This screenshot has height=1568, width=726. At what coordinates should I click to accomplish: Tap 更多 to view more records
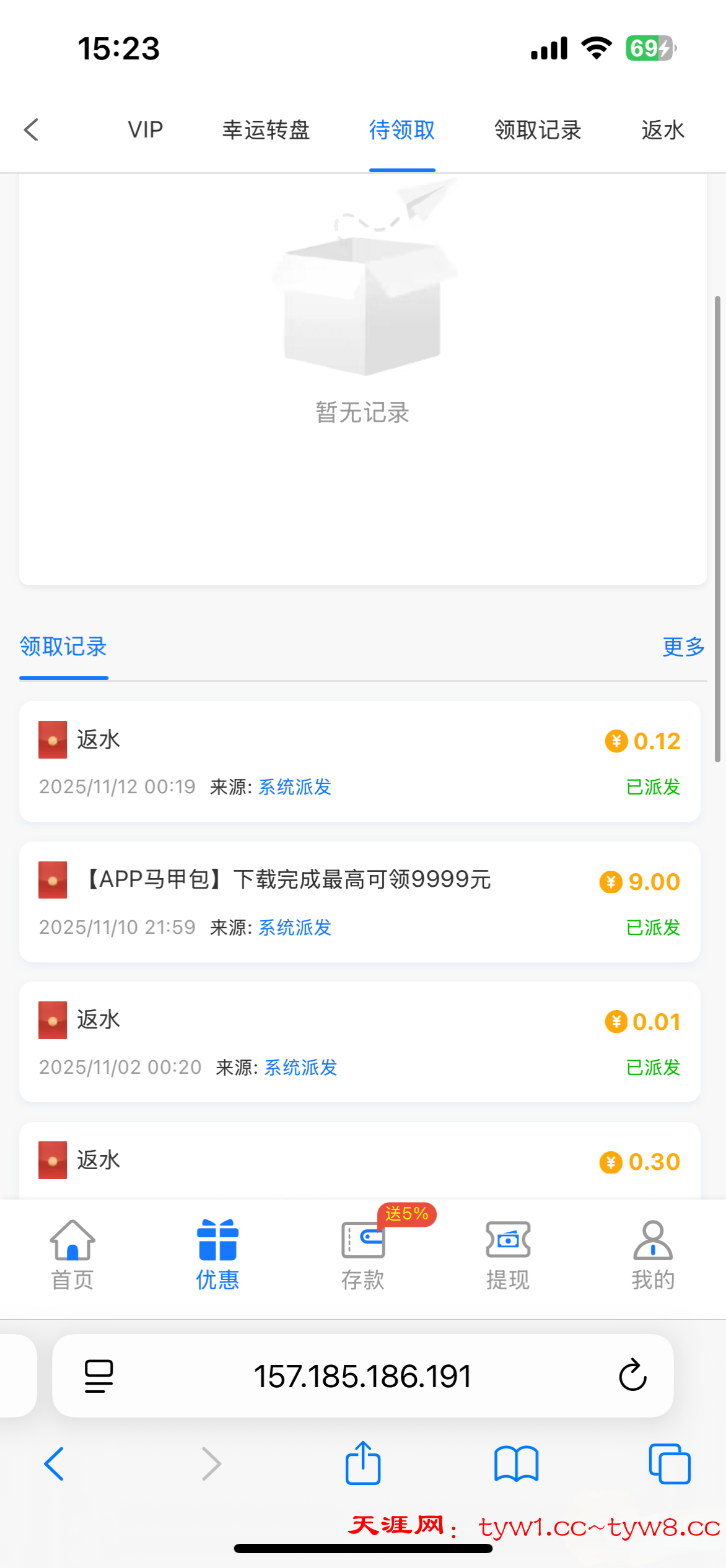tap(683, 647)
